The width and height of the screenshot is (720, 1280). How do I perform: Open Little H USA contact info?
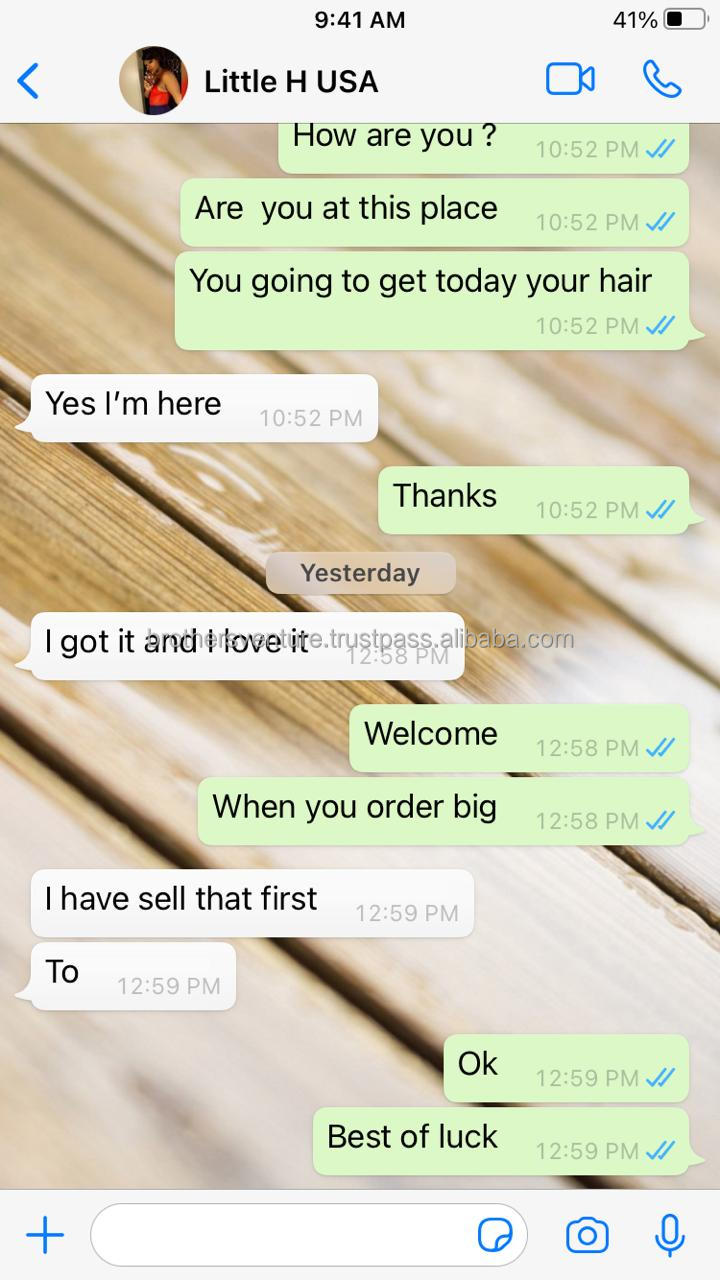point(291,81)
